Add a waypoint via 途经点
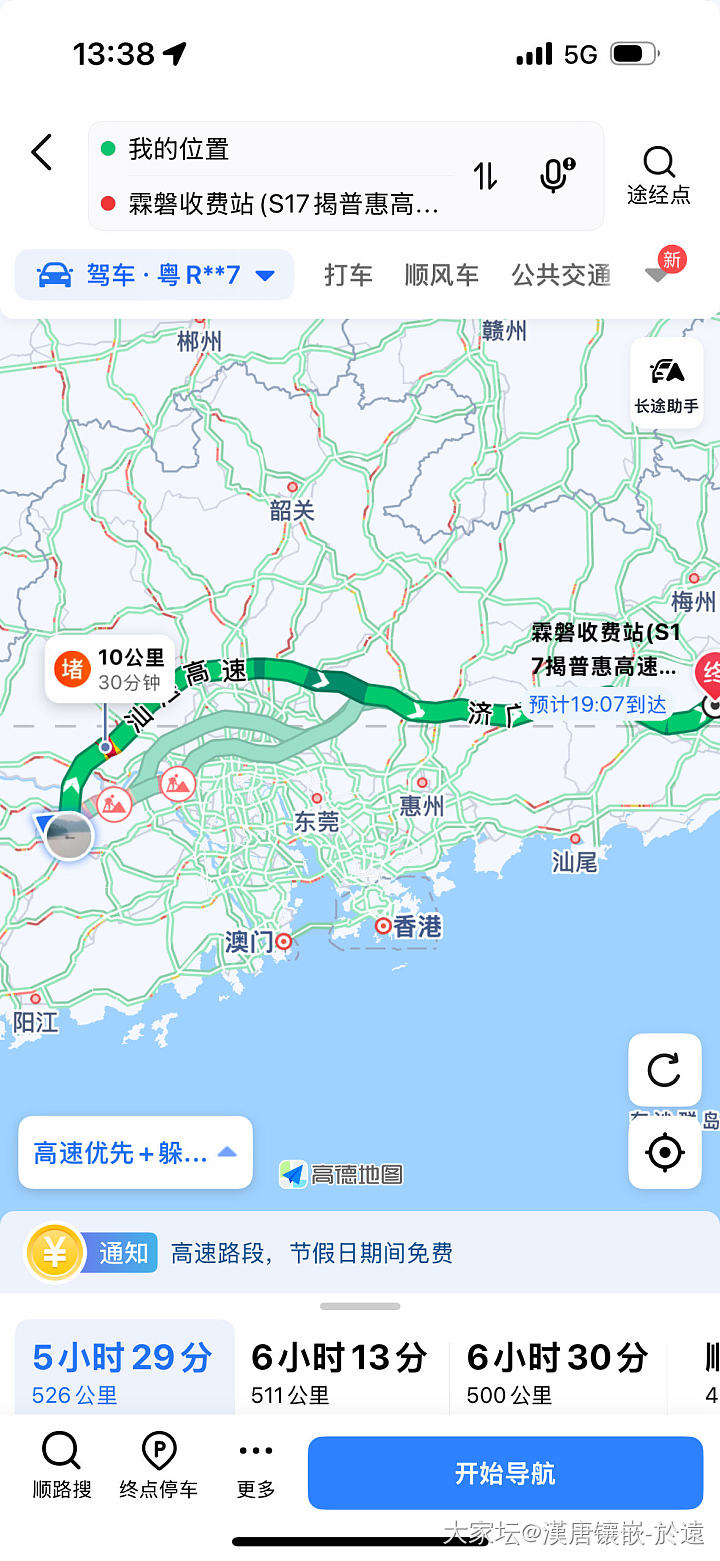720x1561 pixels. 659,176
